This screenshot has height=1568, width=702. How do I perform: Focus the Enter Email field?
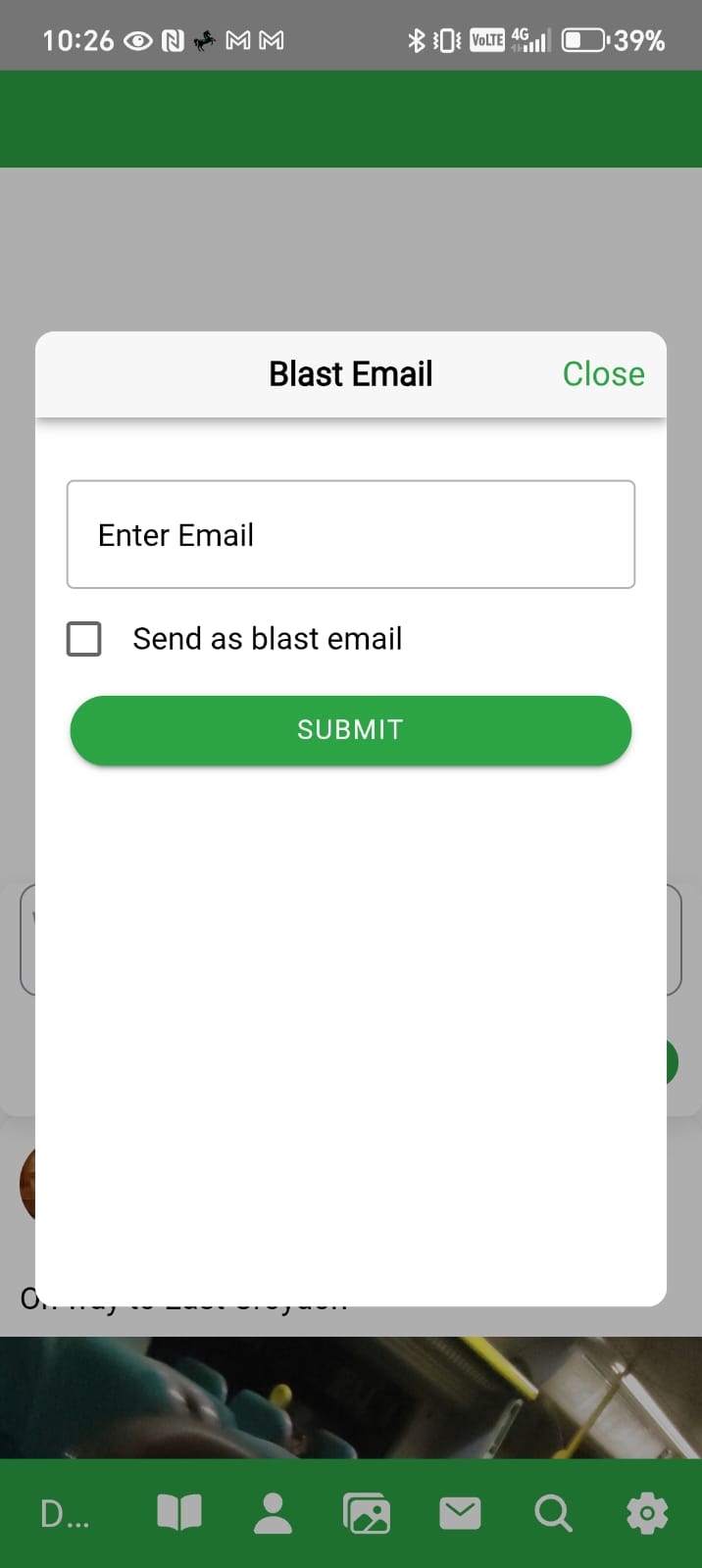351,534
